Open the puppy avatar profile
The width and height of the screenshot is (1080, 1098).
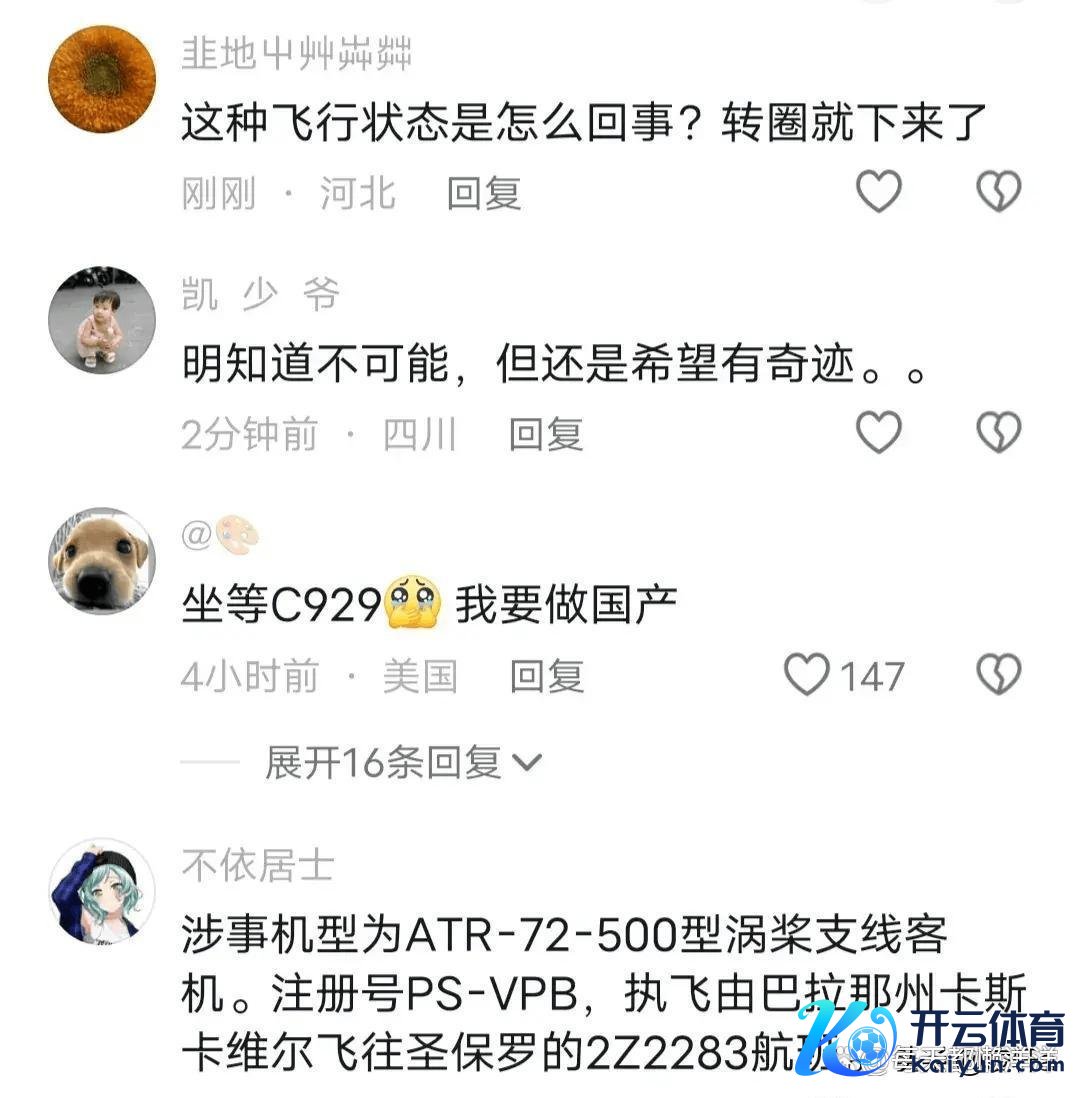click(x=102, y=561)
